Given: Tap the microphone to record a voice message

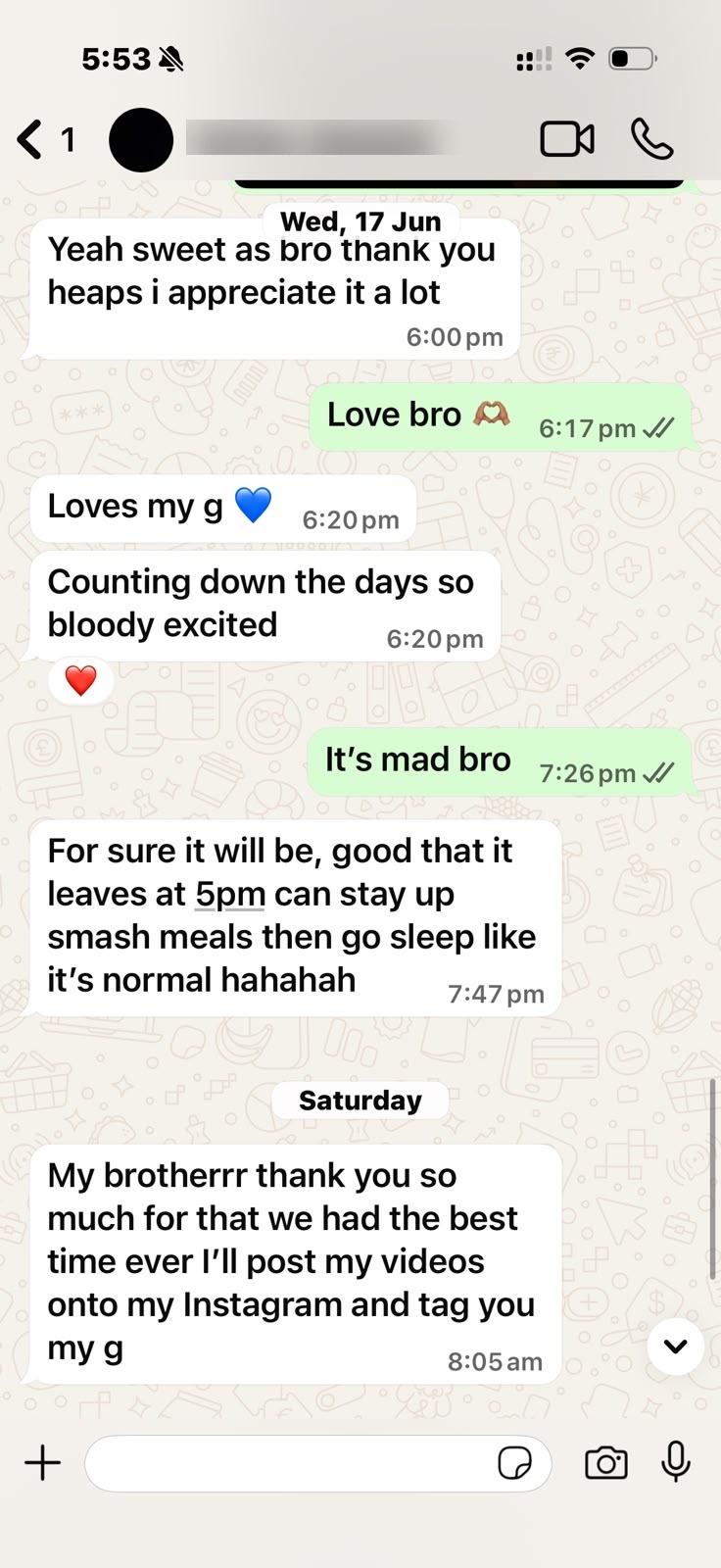Looking at the screenshot, I should [x=676, y=1461].
